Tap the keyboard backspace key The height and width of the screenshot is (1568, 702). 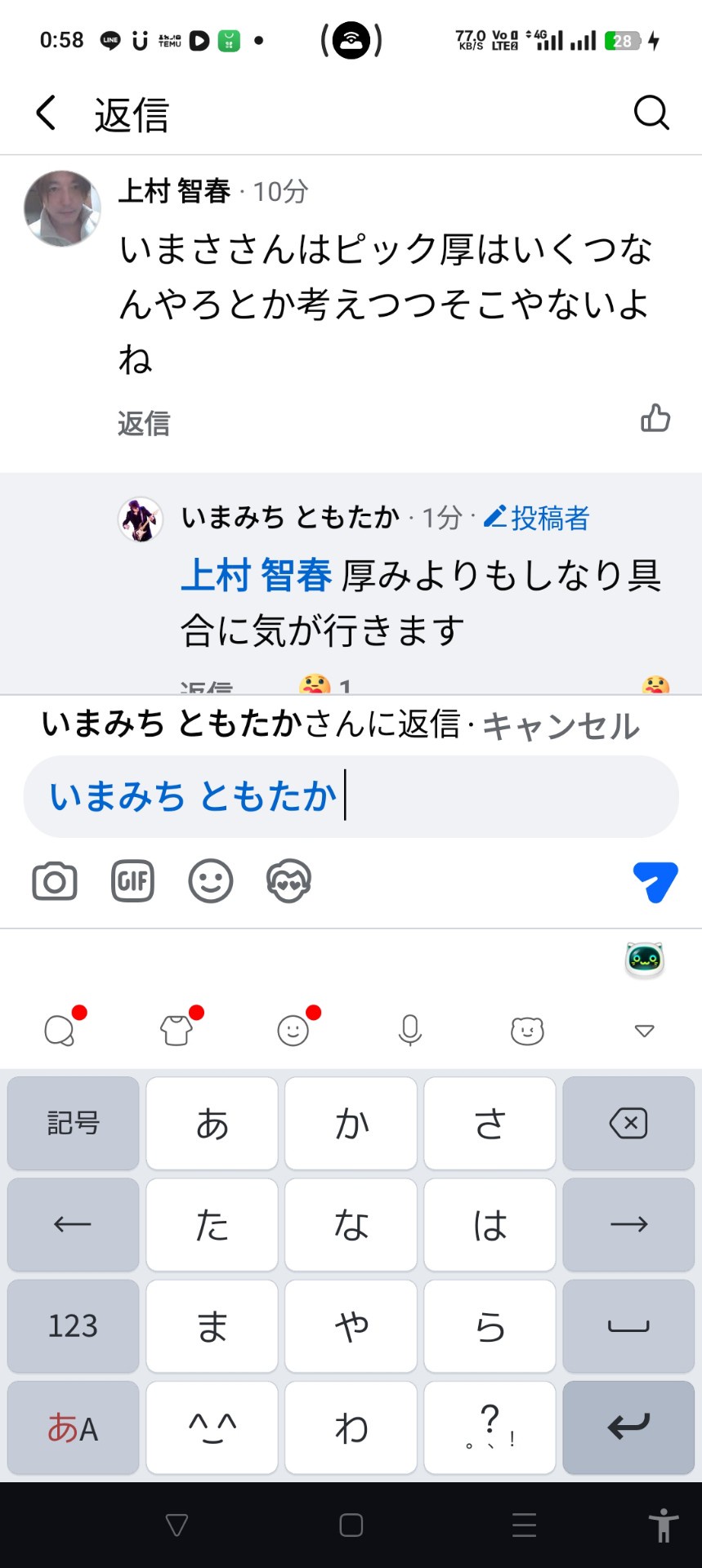click(628, 1124)
